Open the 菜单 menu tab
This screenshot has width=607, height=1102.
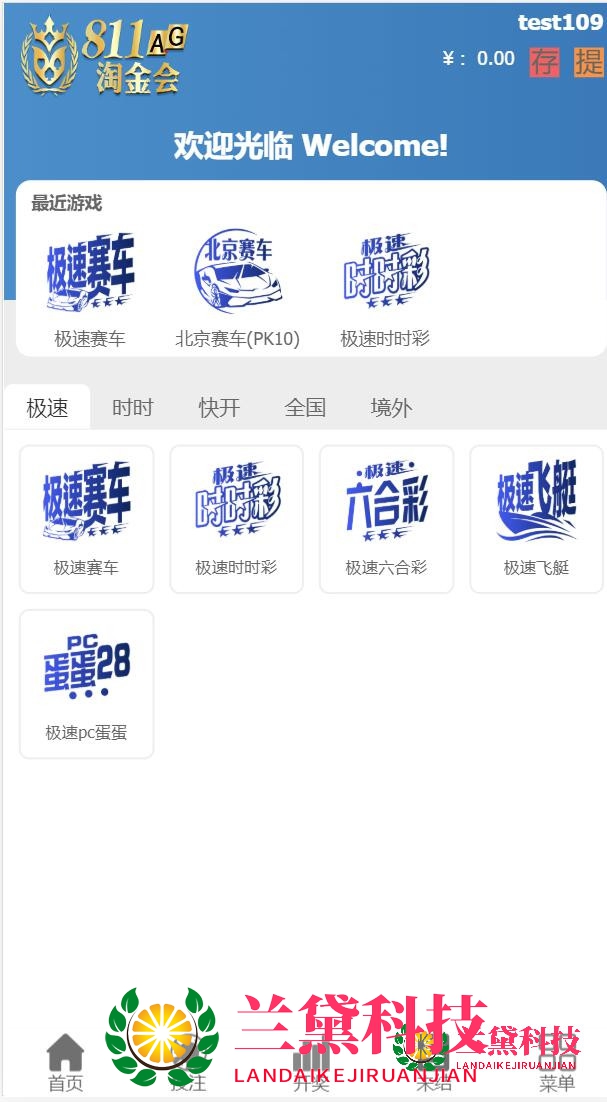click(557, 1063)
